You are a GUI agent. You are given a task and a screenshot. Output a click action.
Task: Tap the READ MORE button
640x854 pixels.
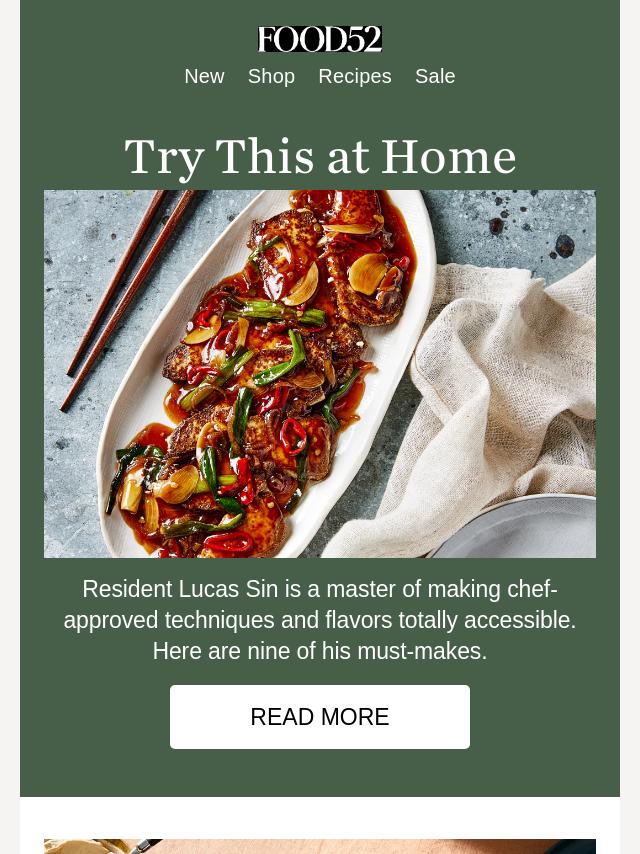[320, 717]
